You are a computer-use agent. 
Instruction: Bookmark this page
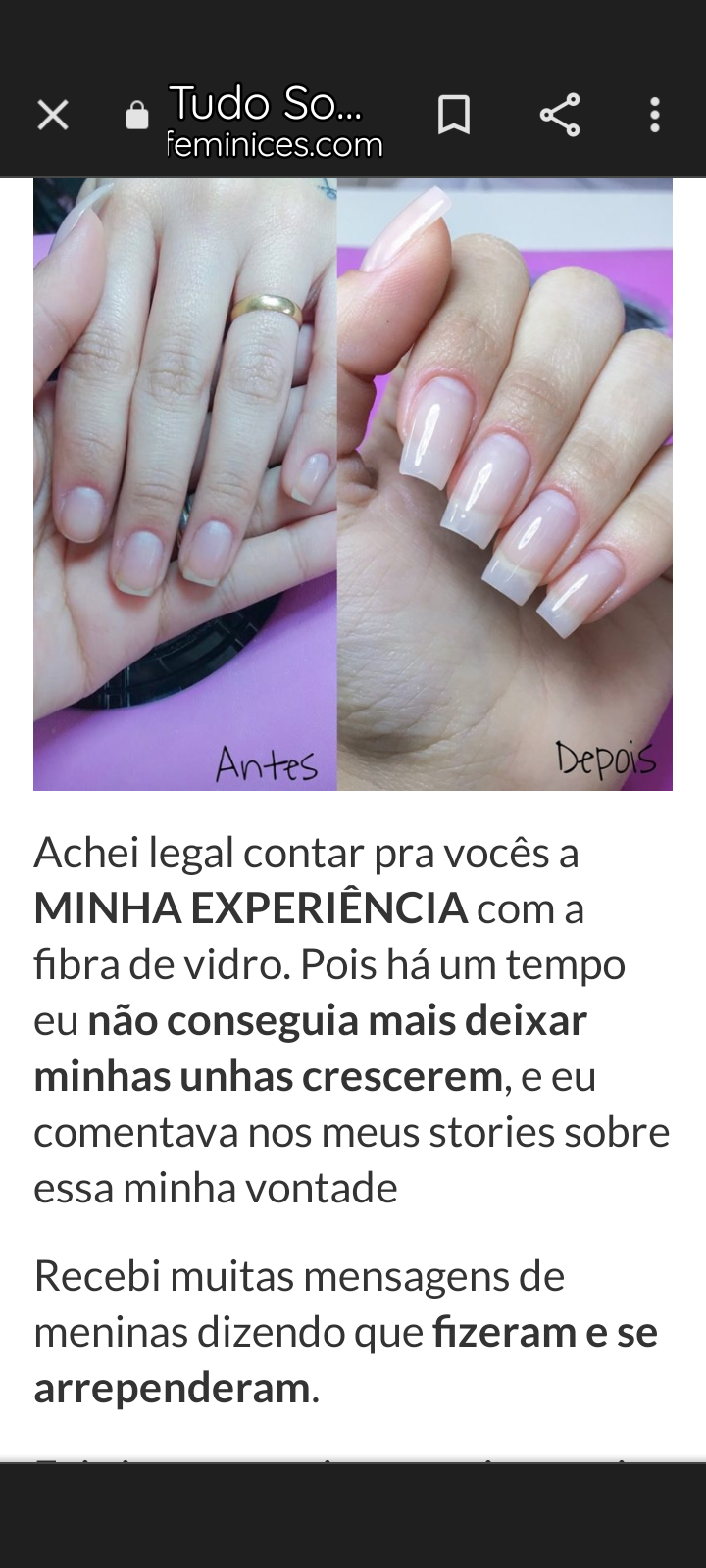pyautogui.click(x=453, y=116)
